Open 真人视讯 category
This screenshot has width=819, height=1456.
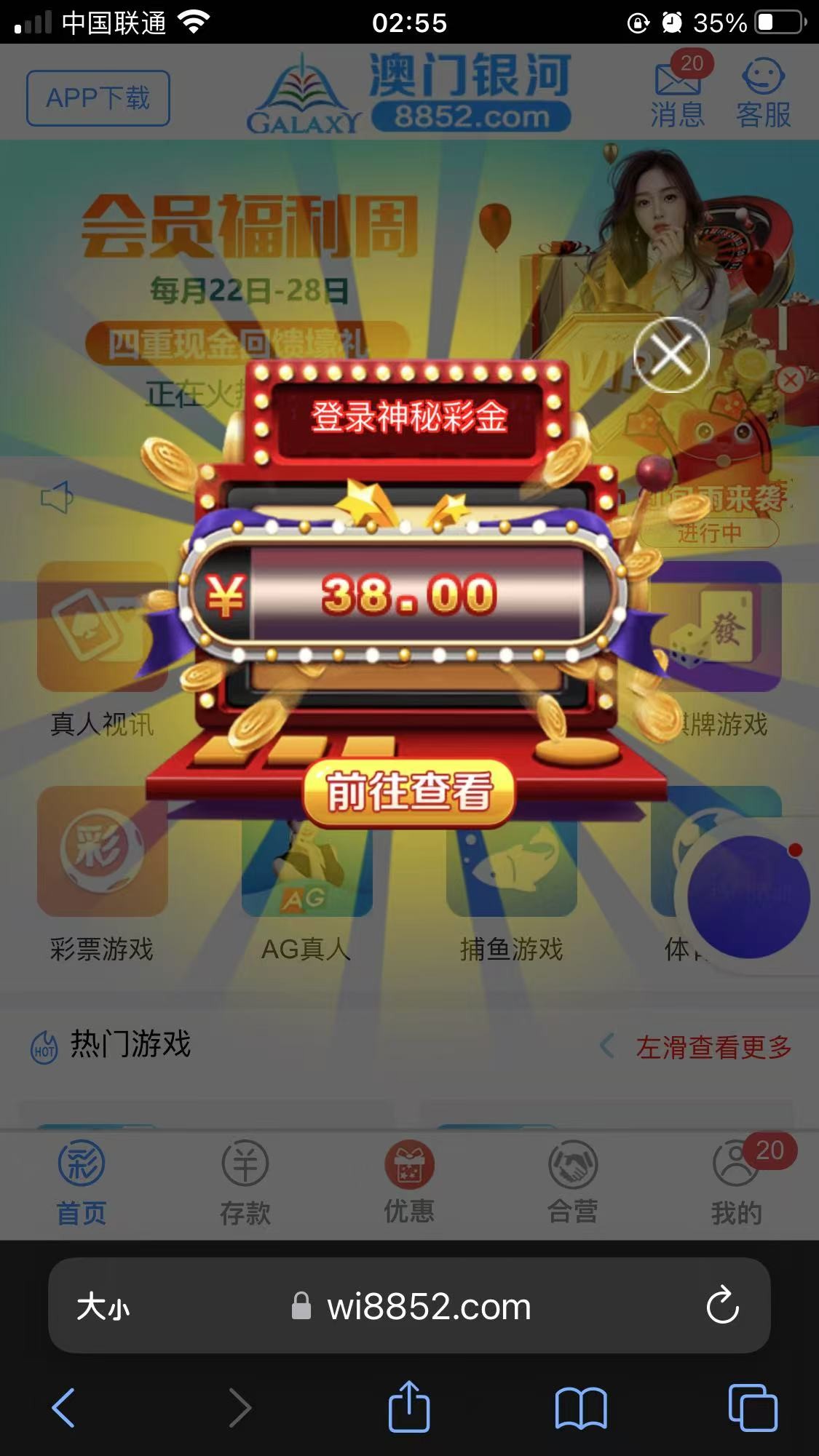coord(102,640)
